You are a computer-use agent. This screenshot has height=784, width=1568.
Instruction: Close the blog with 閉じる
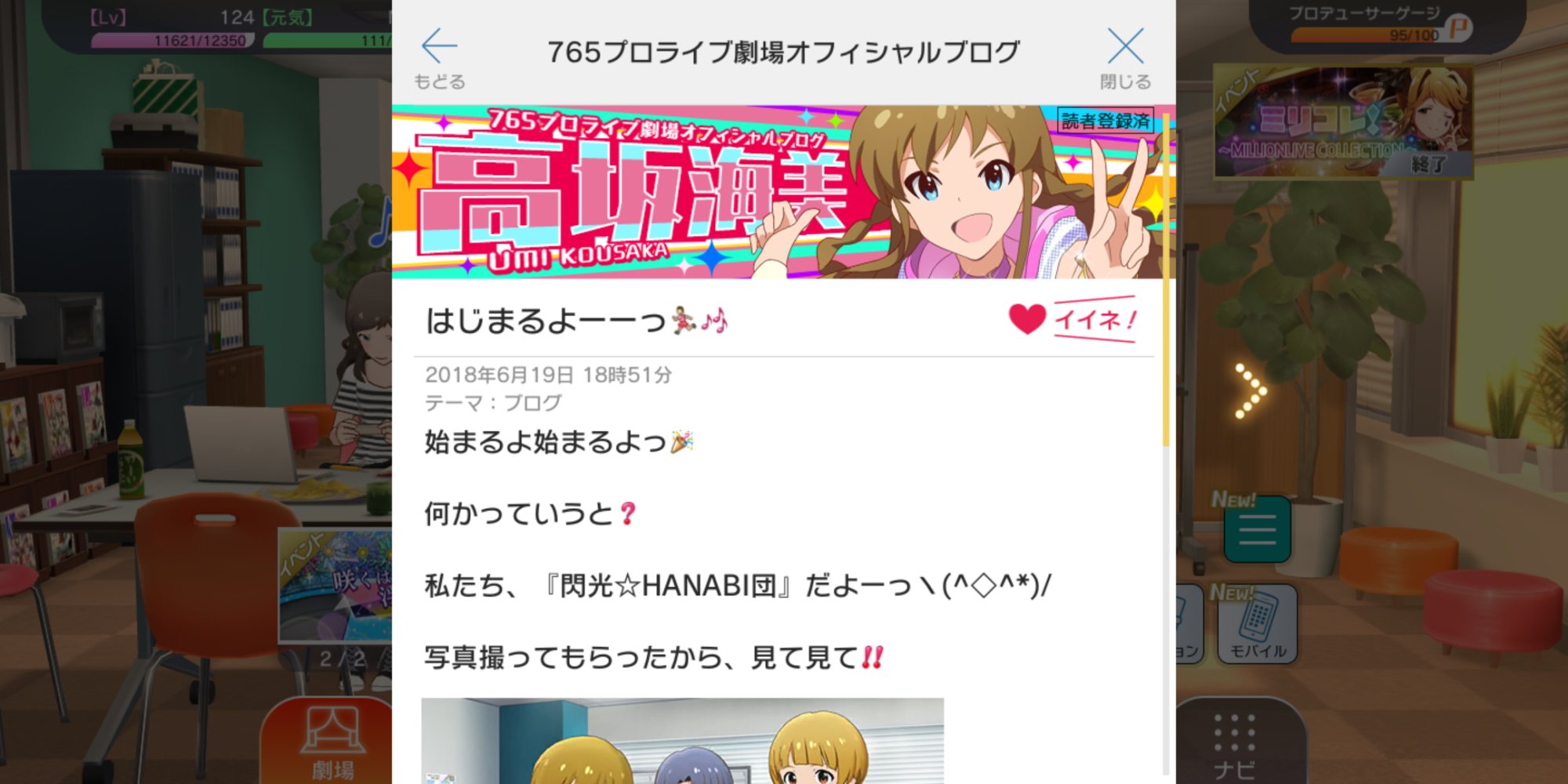(1125, 56)
